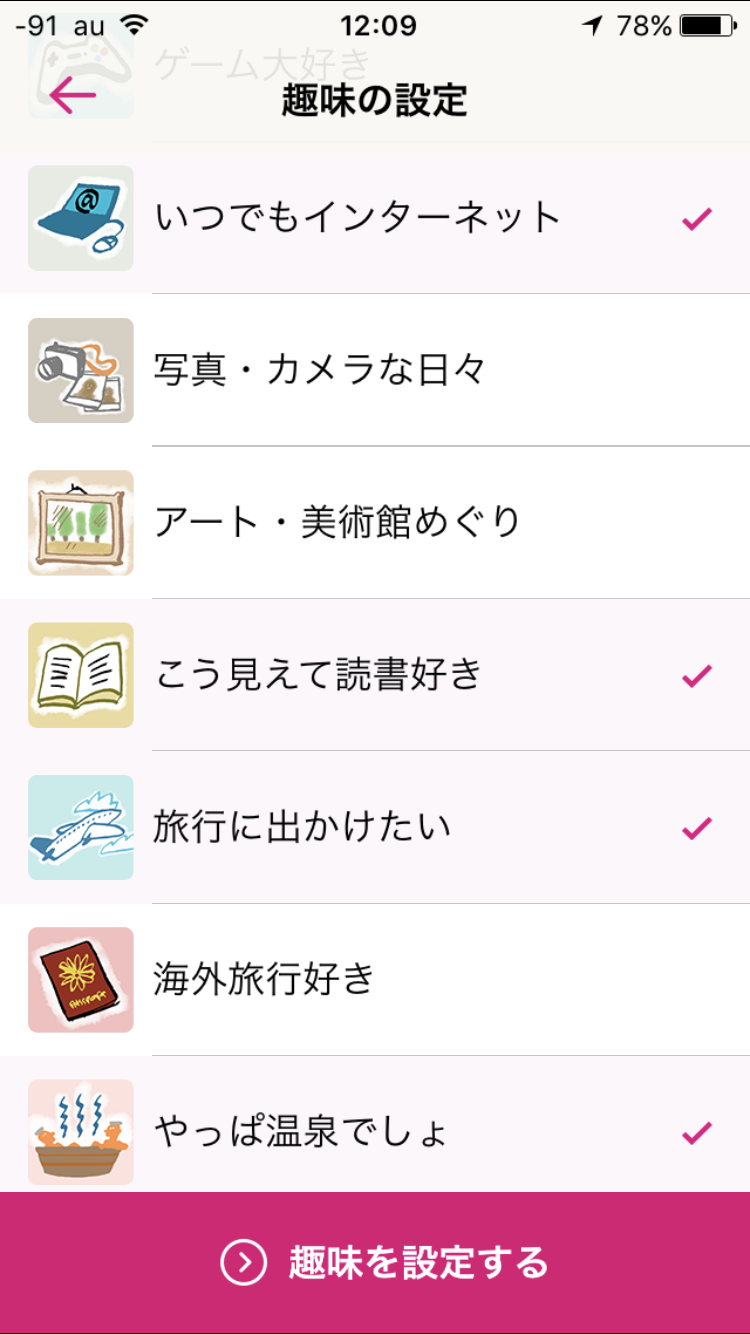Select 海外旅行好き hobby row
The image size is (750, 1334).
[x=375, y=980]
